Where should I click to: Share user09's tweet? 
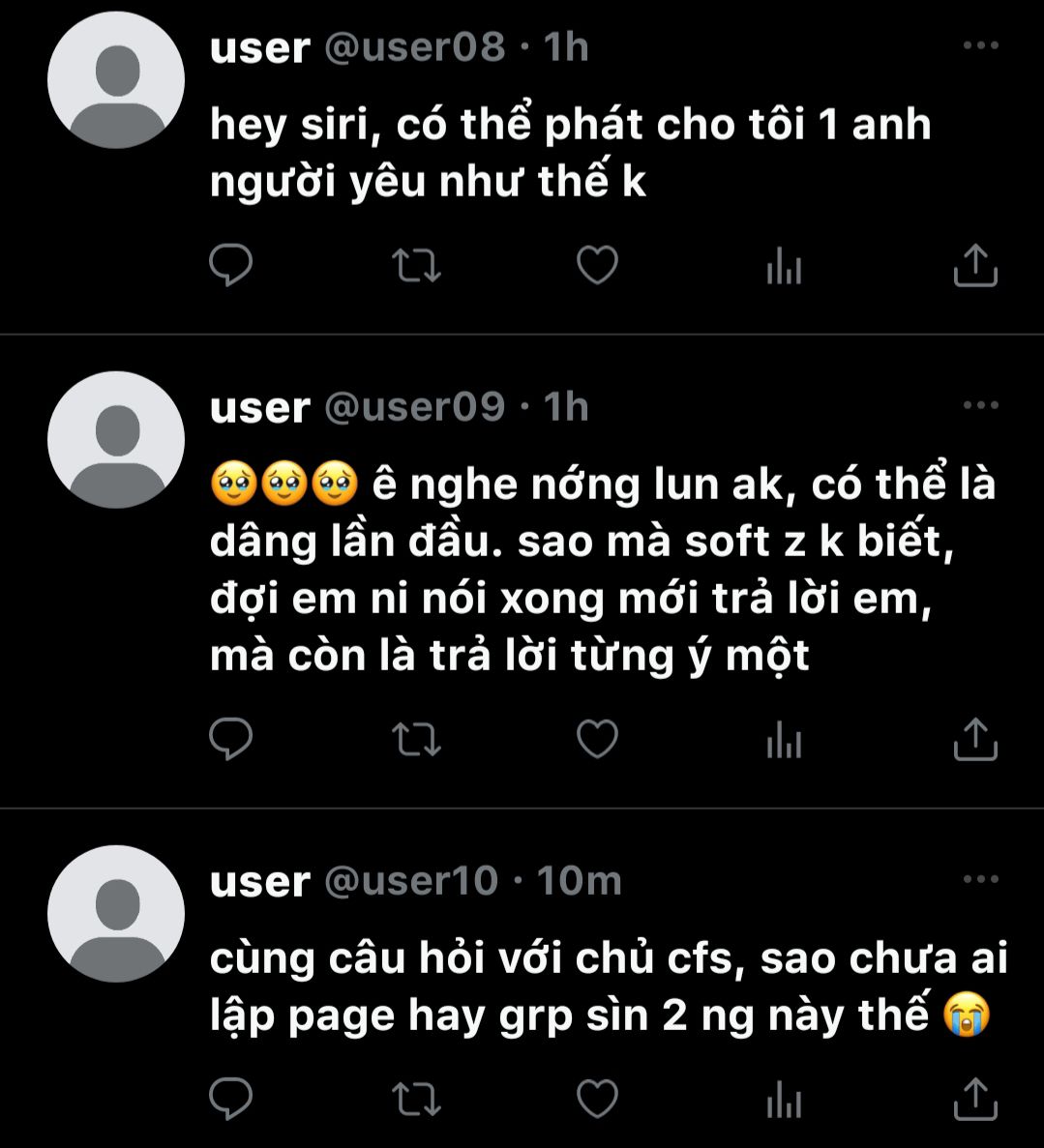point(974,740)
